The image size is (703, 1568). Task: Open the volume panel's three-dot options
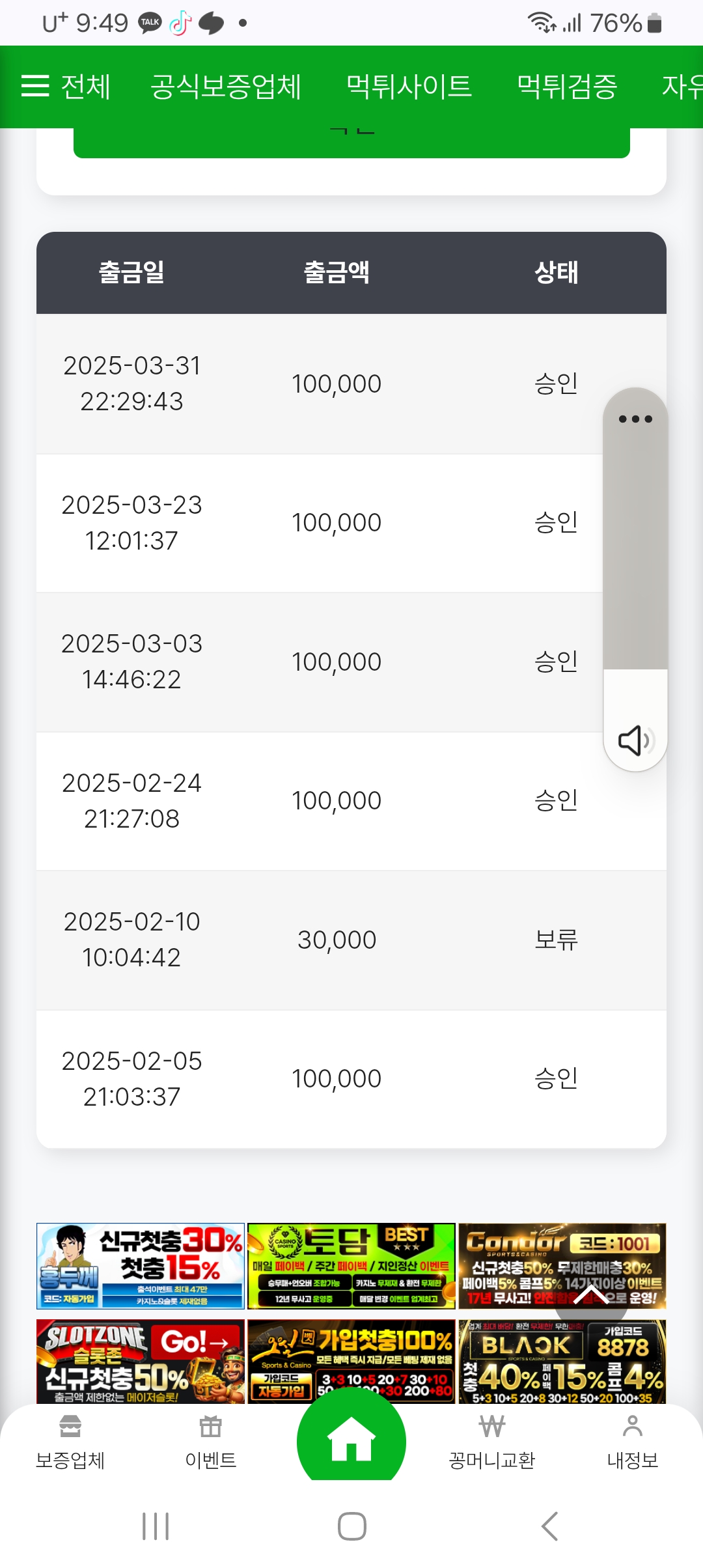635,419
